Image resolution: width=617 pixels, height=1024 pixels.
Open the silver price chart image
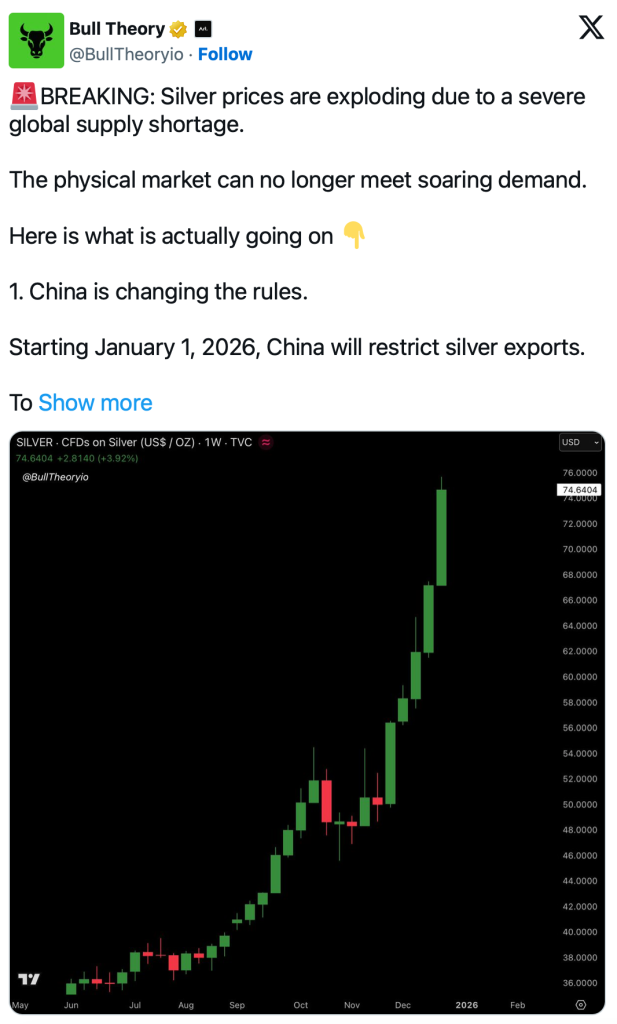point(308,720)
